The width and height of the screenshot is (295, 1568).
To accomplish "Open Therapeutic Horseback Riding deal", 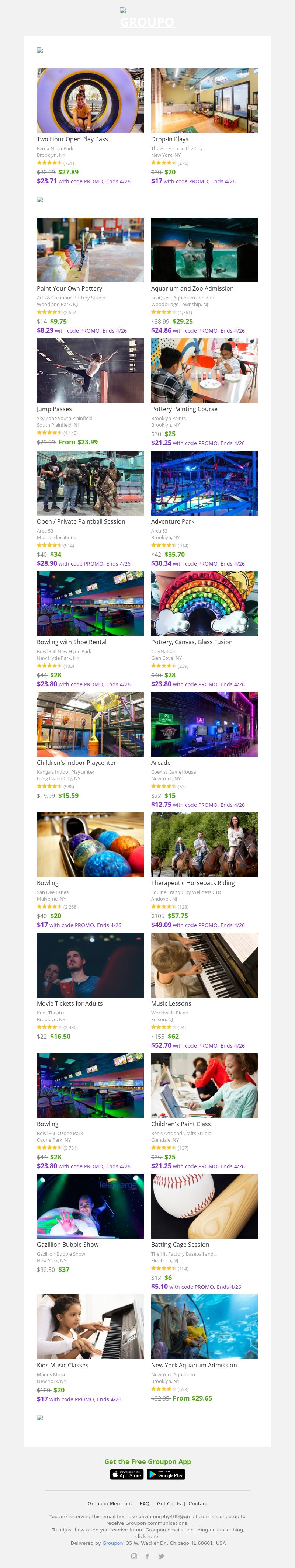I will [204, 845].
